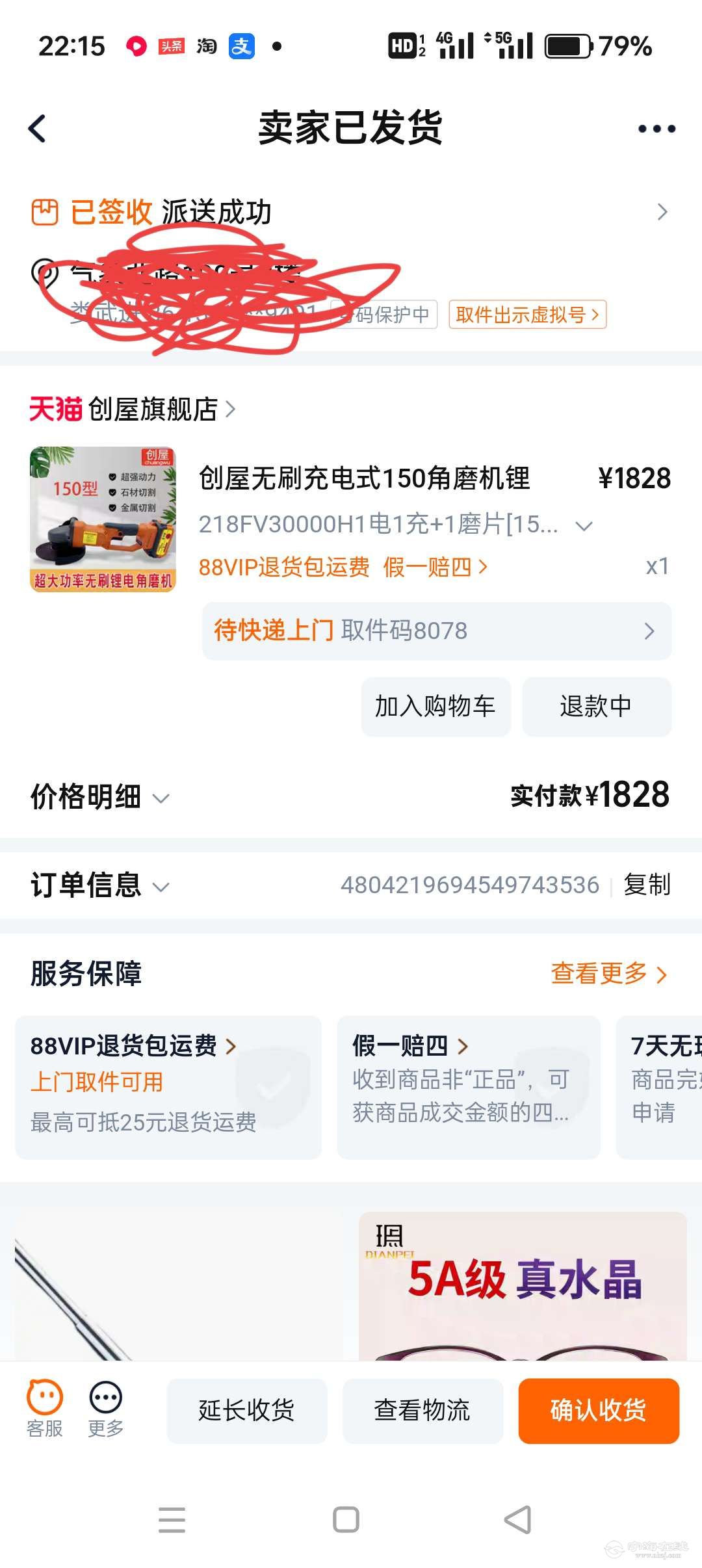The image size is (702, 1568).
Task: Tap 查看更多 in 服务保障
Action: click(x=608, y=974)
